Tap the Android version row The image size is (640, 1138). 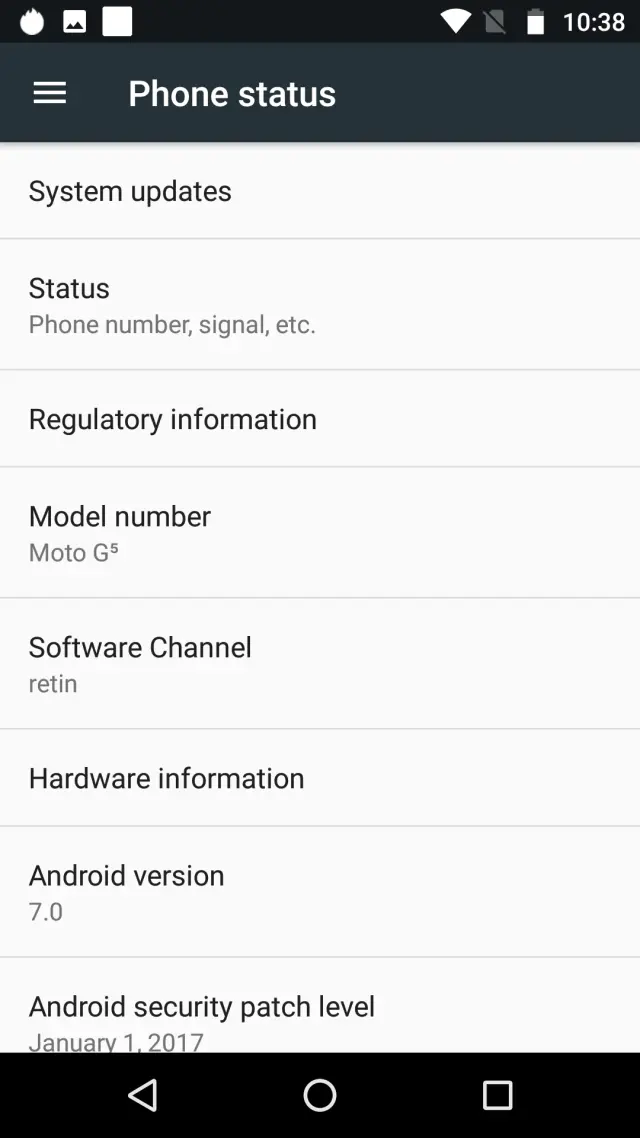tap(320, 892)
